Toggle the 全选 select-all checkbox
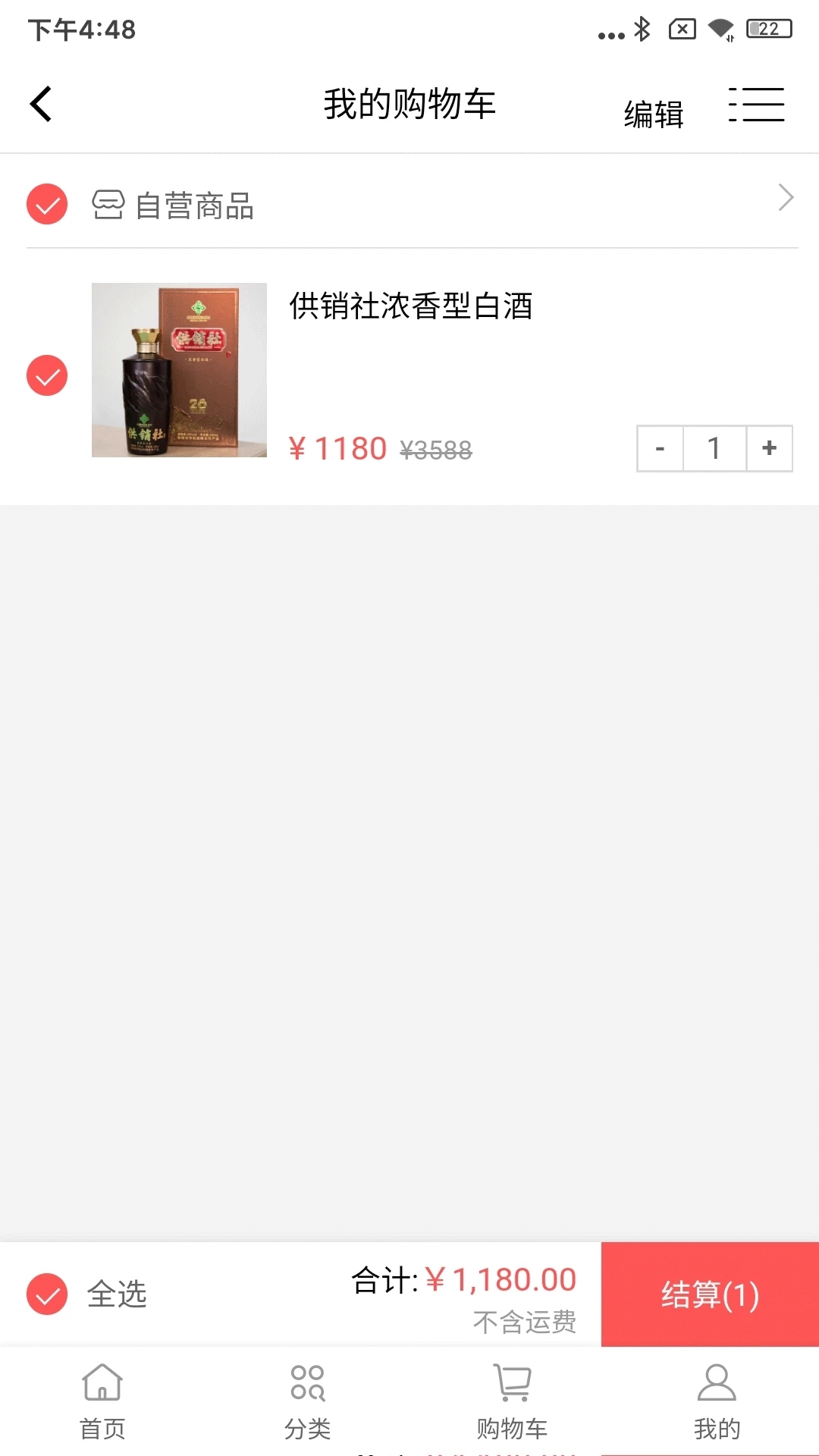 (47, 1294)
